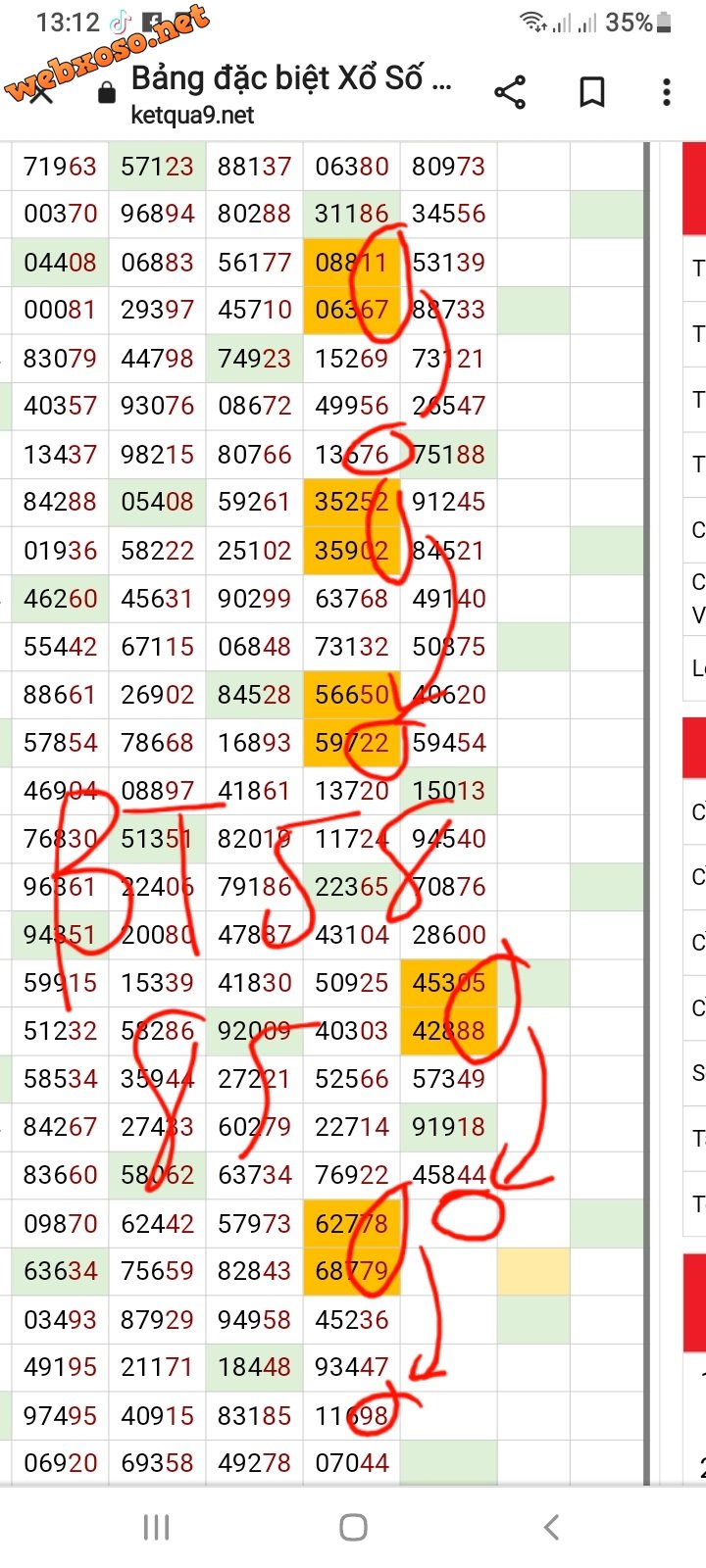Open the three-dot overflow menu
706x1568 pixels.
click(667, 92)
